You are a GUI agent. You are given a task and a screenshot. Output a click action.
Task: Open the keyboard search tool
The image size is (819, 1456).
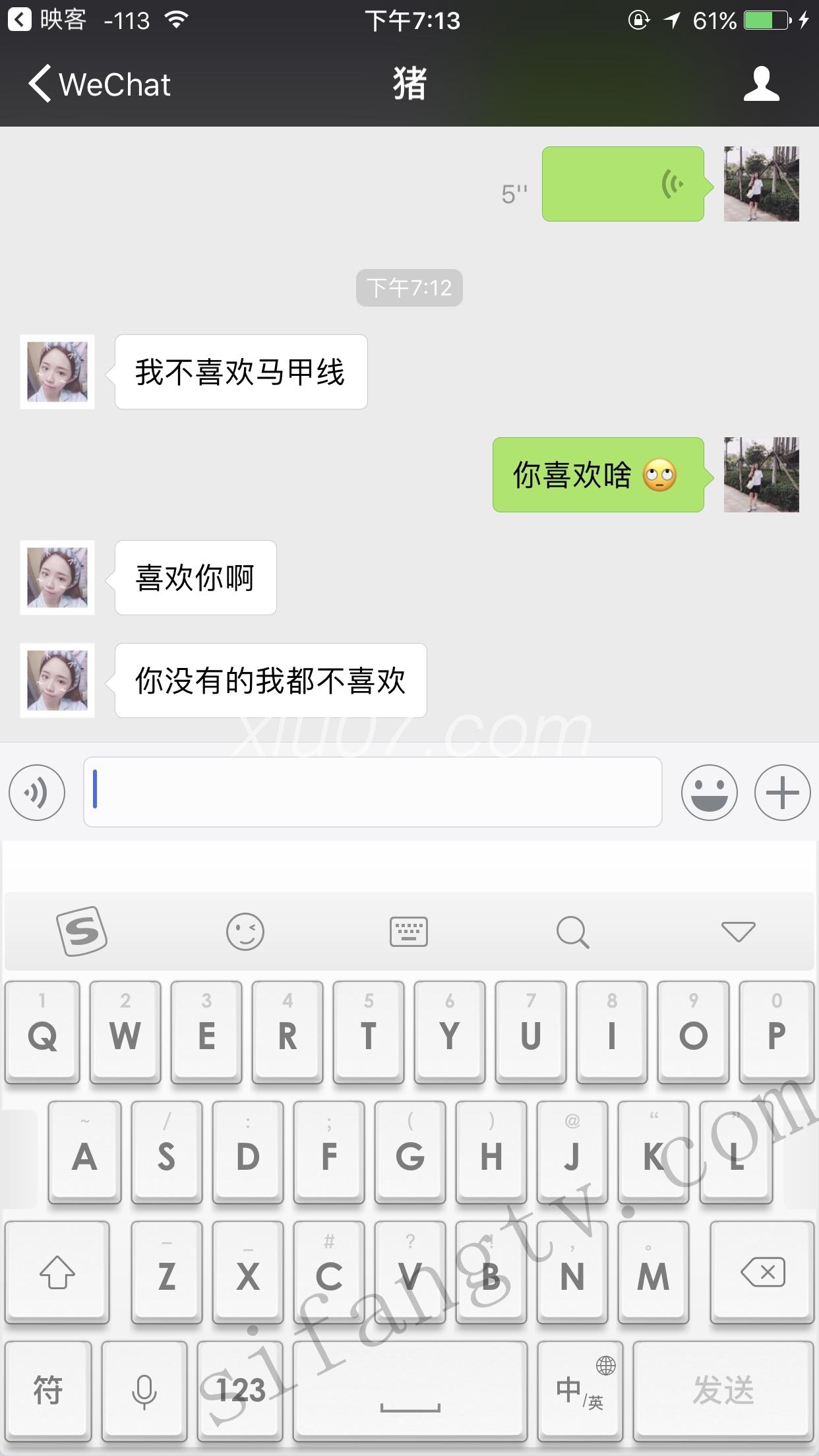point(572,931)
